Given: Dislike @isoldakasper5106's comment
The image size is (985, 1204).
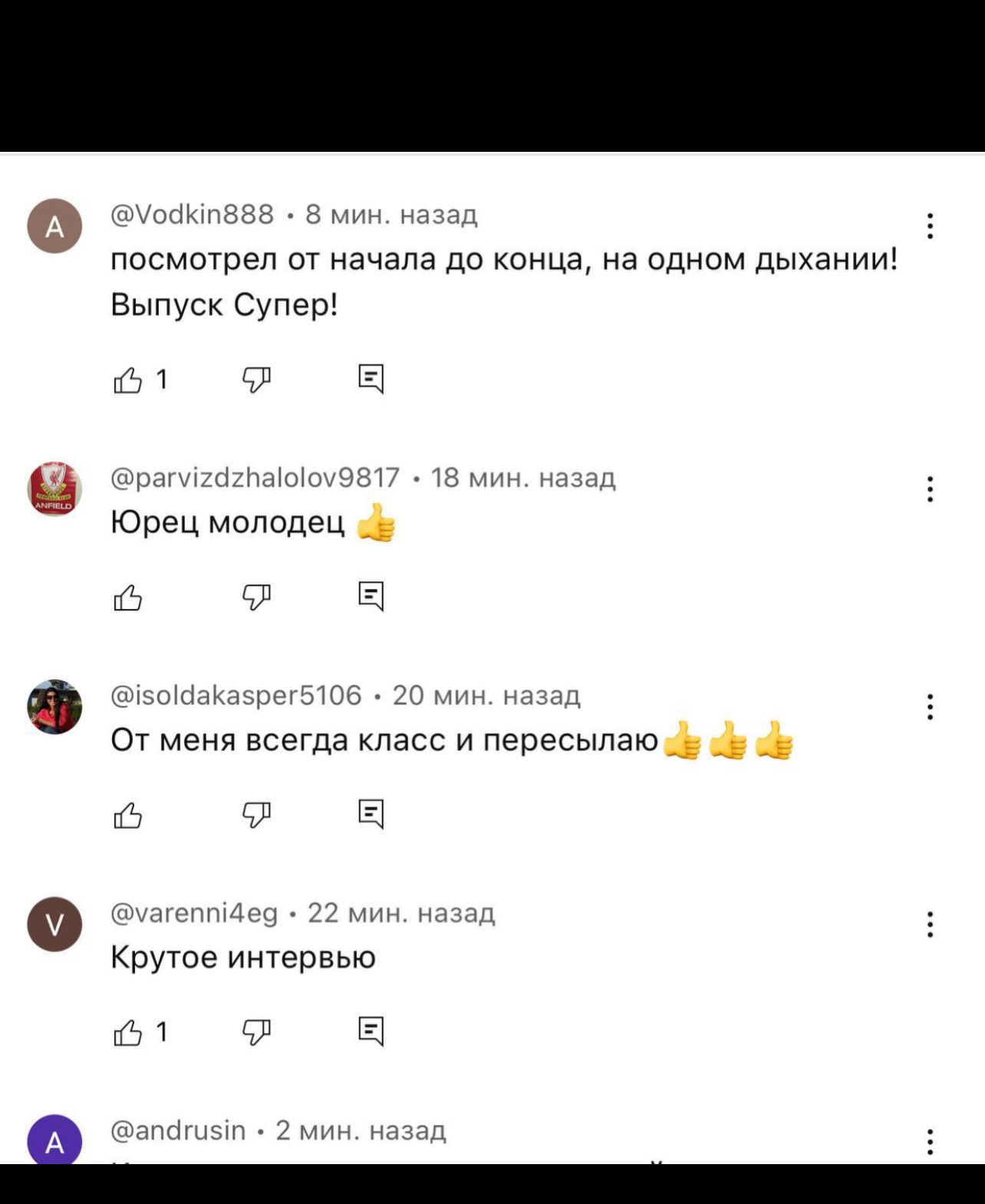Looking at the screenshot, I should tap(256, 814).
